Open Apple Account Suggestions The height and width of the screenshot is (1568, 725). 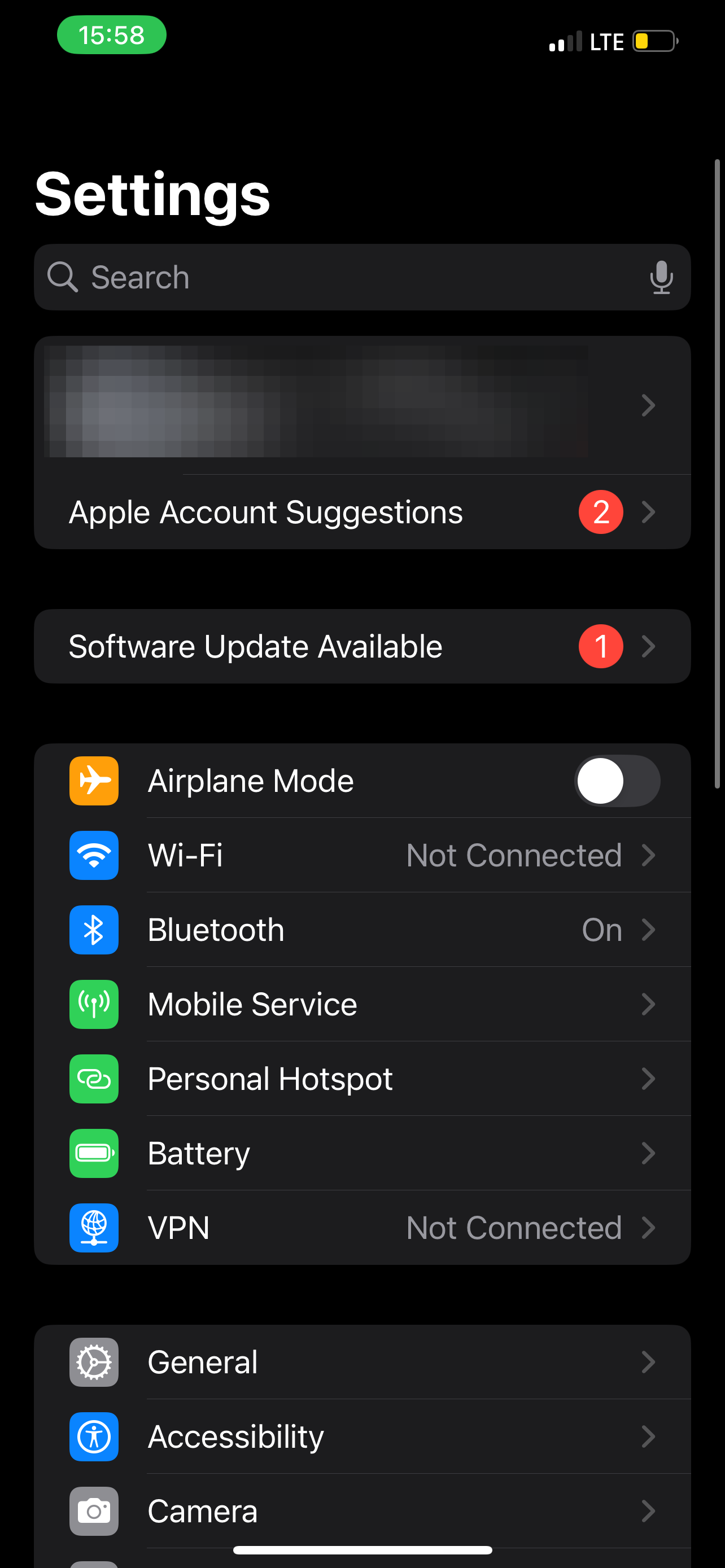point(362,512)
